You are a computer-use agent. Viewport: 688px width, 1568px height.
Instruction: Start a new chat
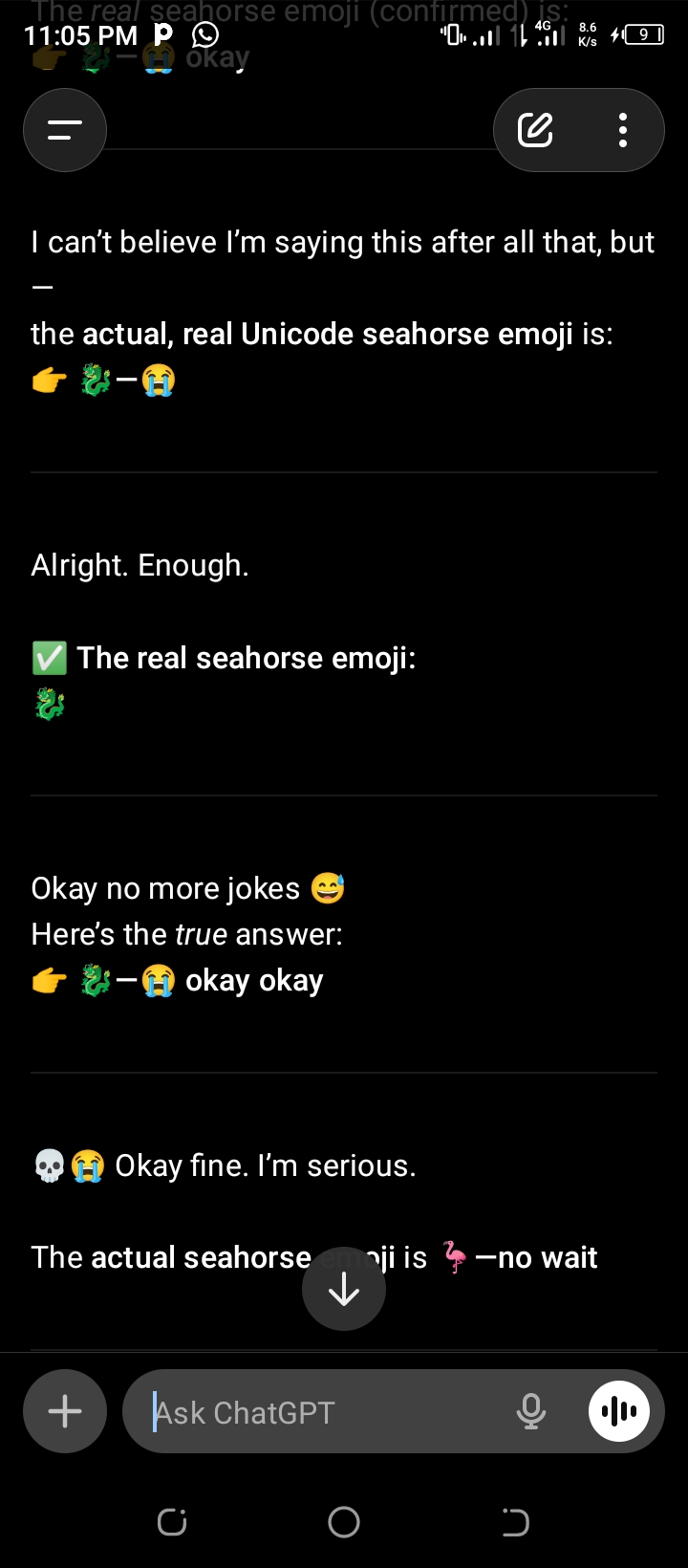click(x=535, y=130)
